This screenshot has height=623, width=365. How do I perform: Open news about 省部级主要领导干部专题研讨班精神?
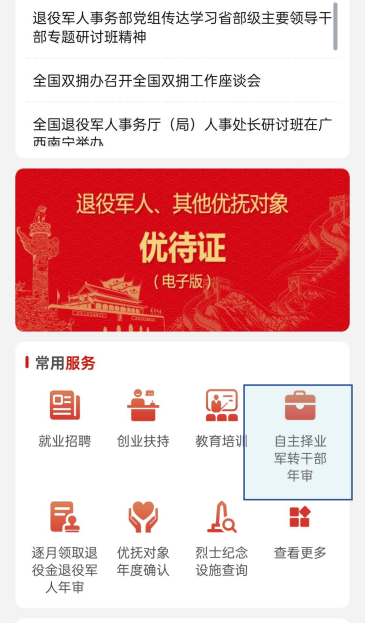(x=182, y=27)
